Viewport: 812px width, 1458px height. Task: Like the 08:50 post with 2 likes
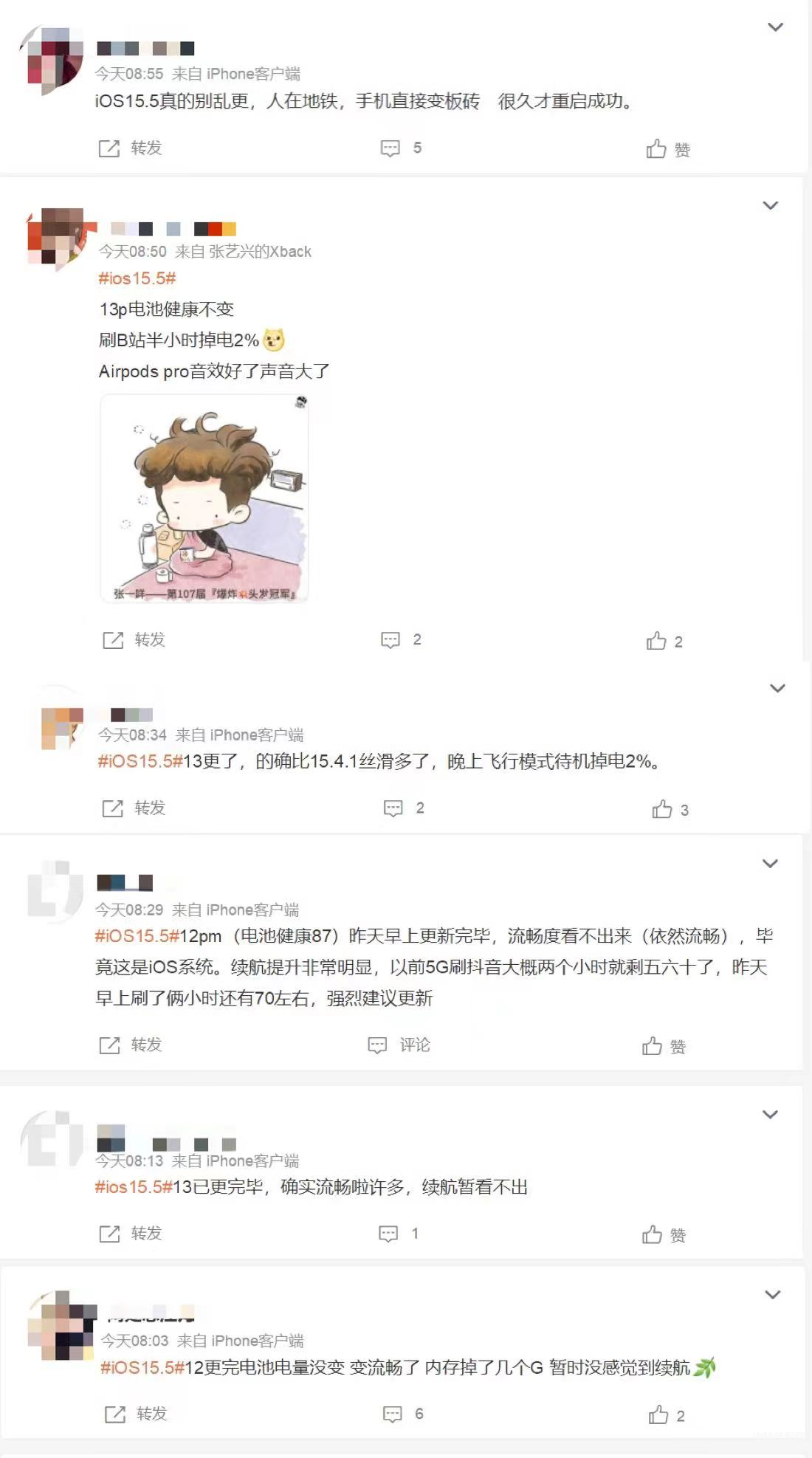[664, 641]
